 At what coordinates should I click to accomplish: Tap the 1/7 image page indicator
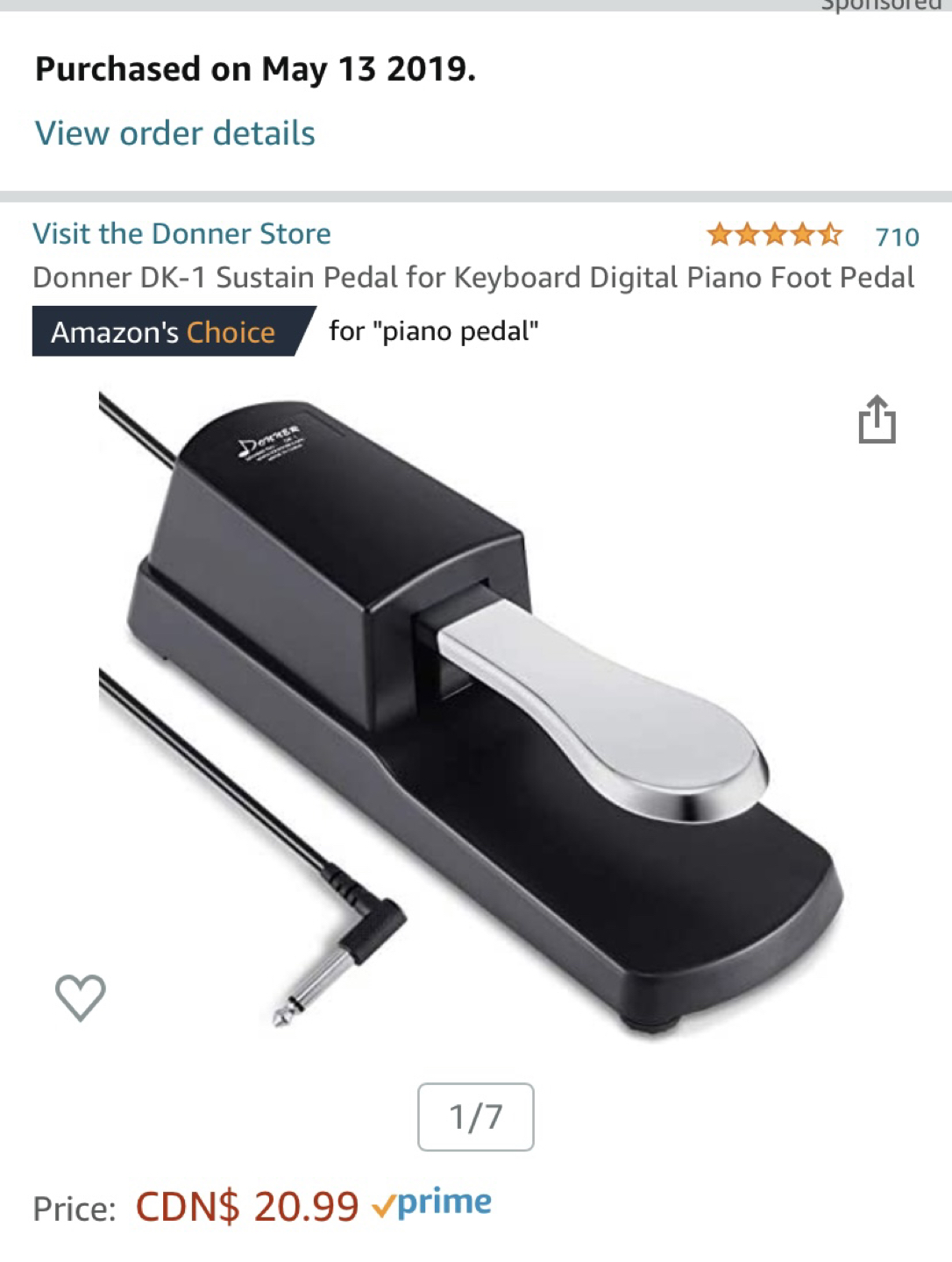[x=475, y=1117]
